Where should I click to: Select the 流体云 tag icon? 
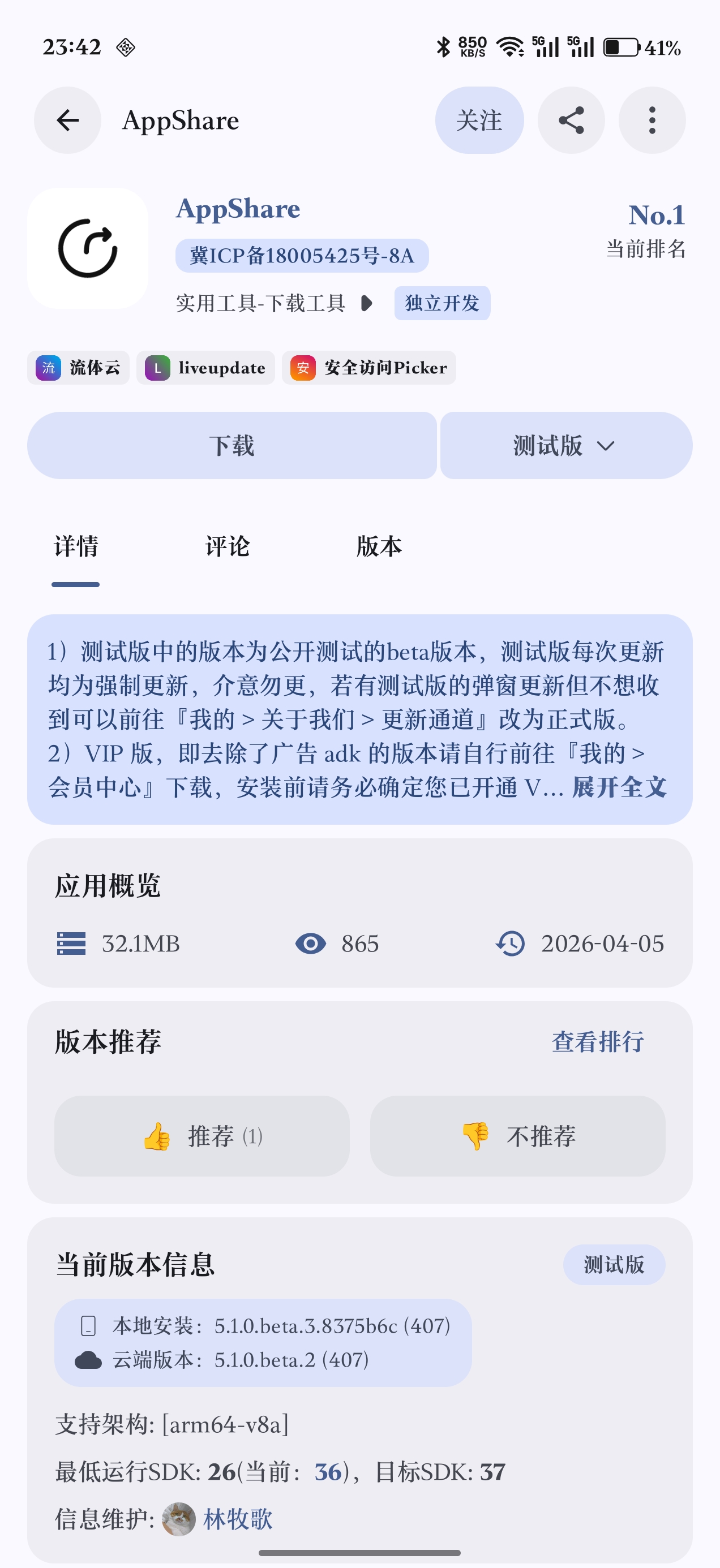[x=48, y=368]
